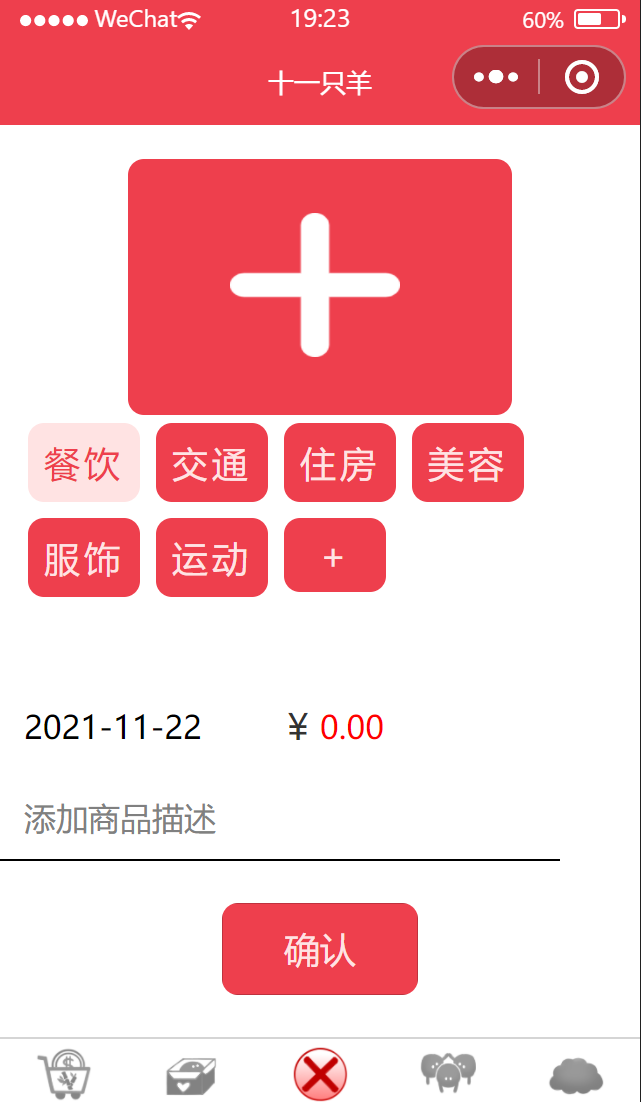Open the mini program more options menu

point(496,77)
